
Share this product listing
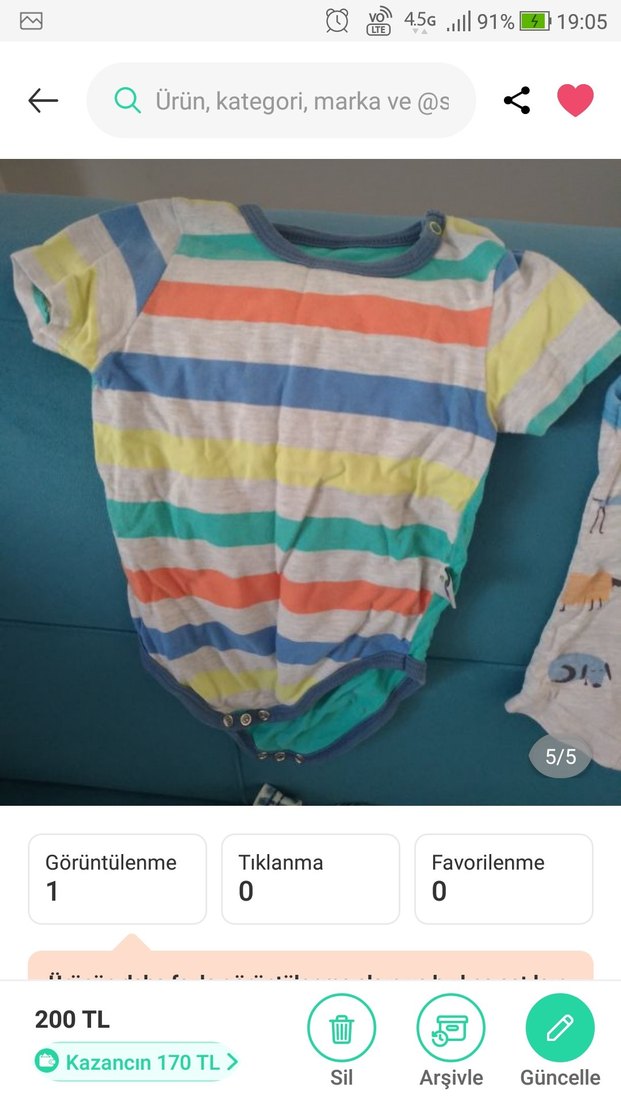pyautogui.click(x=517, y=100)
